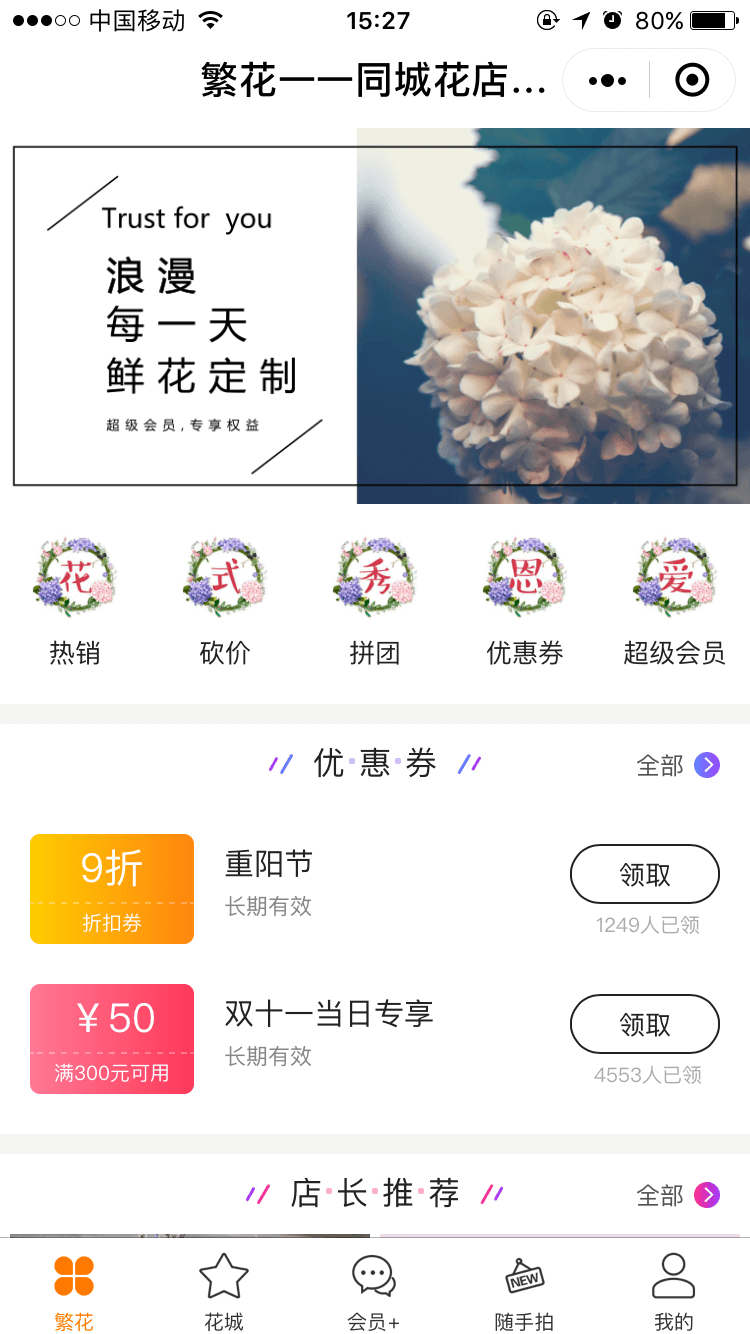View all 店长推荐 items

coord(678,1195)
